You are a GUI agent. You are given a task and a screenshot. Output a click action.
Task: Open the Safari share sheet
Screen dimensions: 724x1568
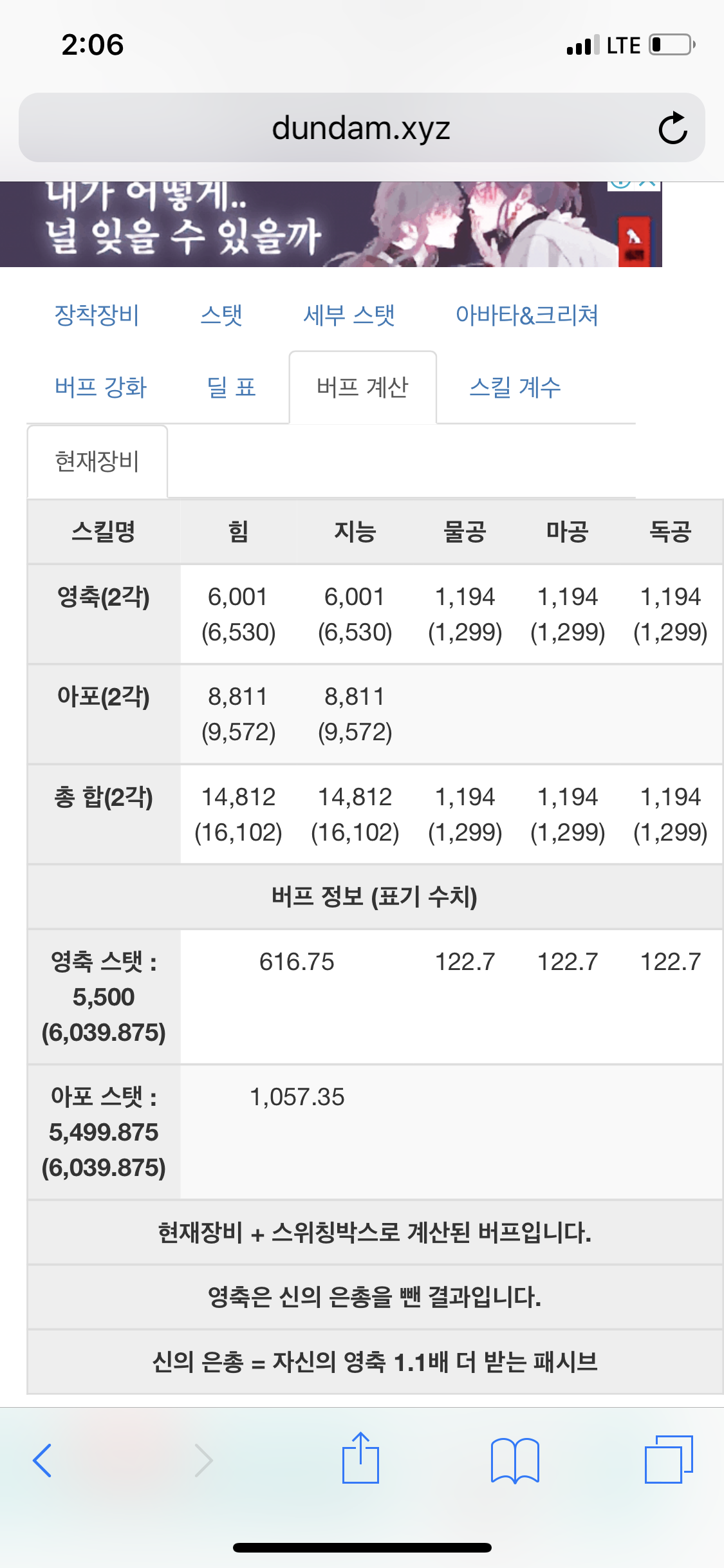[360, 1458]
